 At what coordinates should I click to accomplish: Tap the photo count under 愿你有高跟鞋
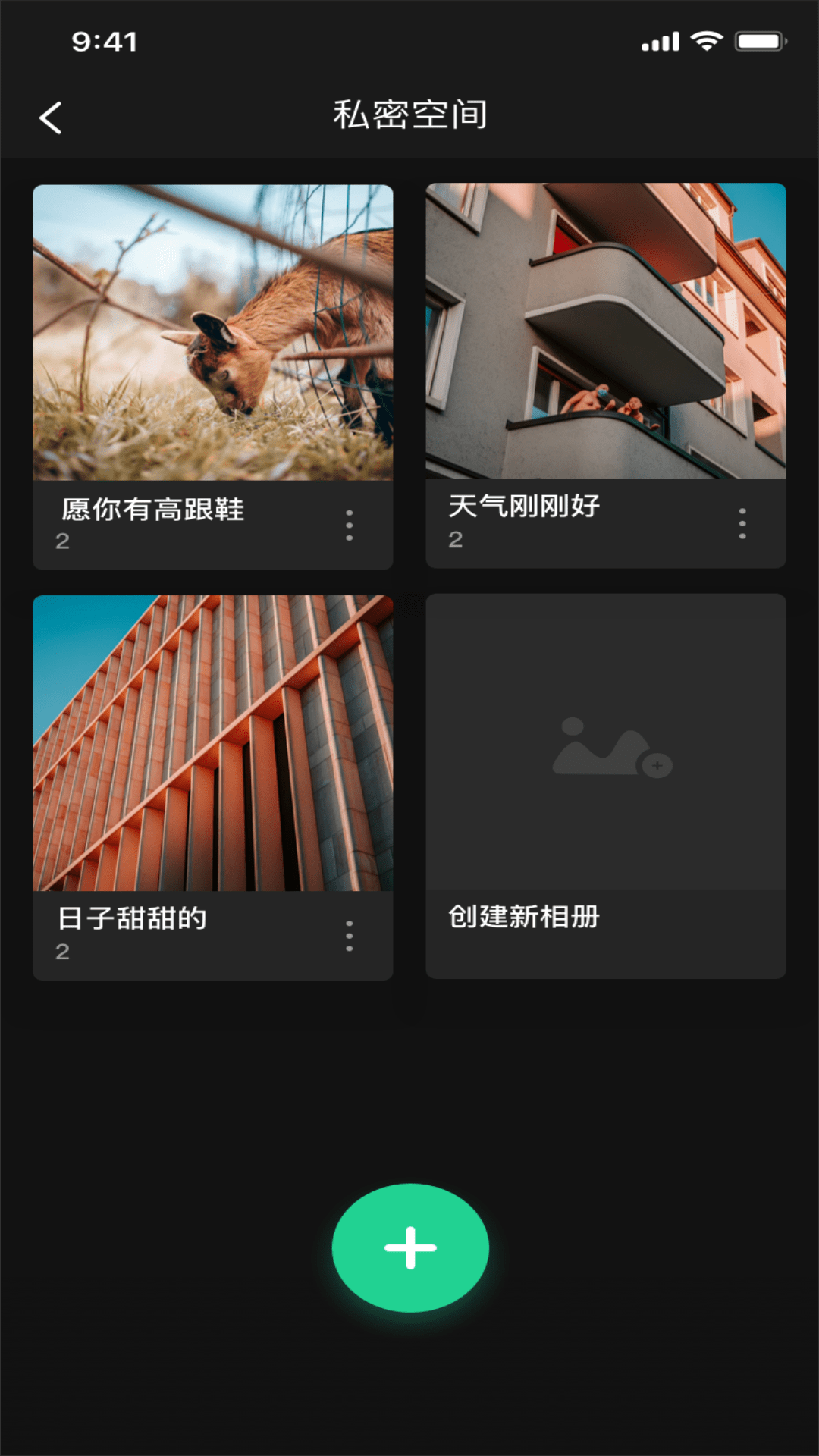(62, 541)
